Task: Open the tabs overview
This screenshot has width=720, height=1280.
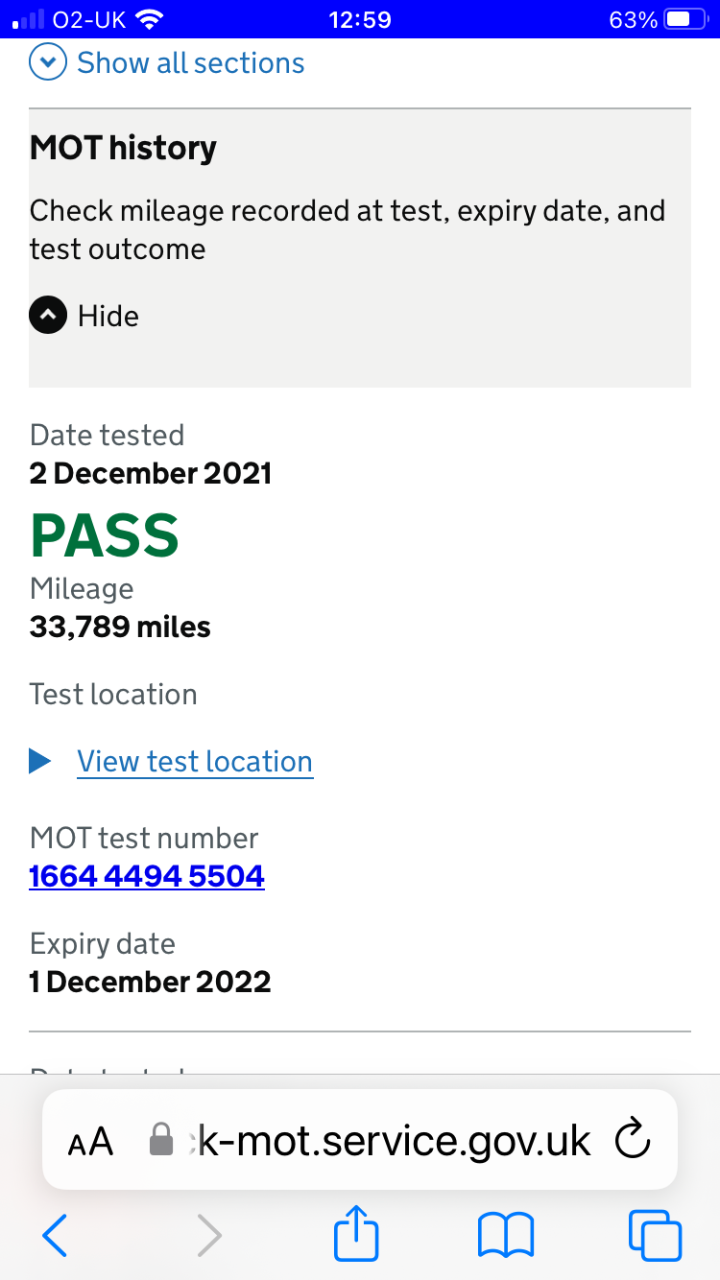Action: coord(655,1236)
